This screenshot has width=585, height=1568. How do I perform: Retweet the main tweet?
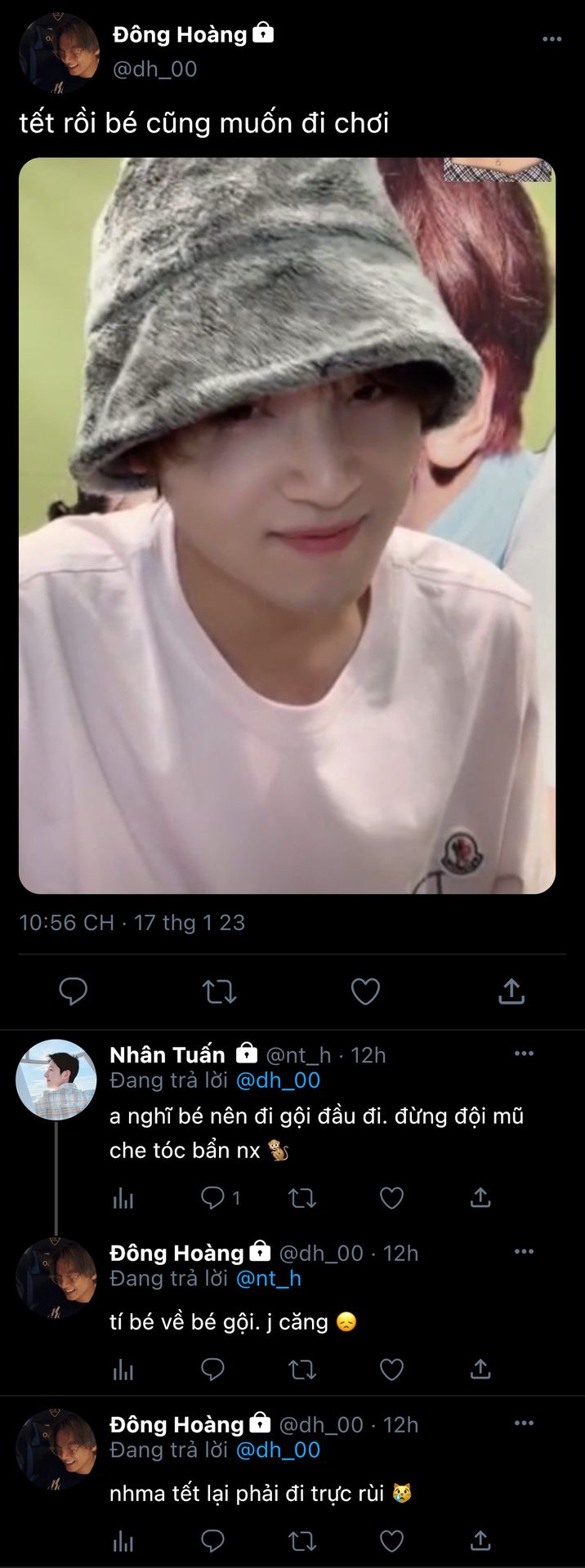pos(219,991)
